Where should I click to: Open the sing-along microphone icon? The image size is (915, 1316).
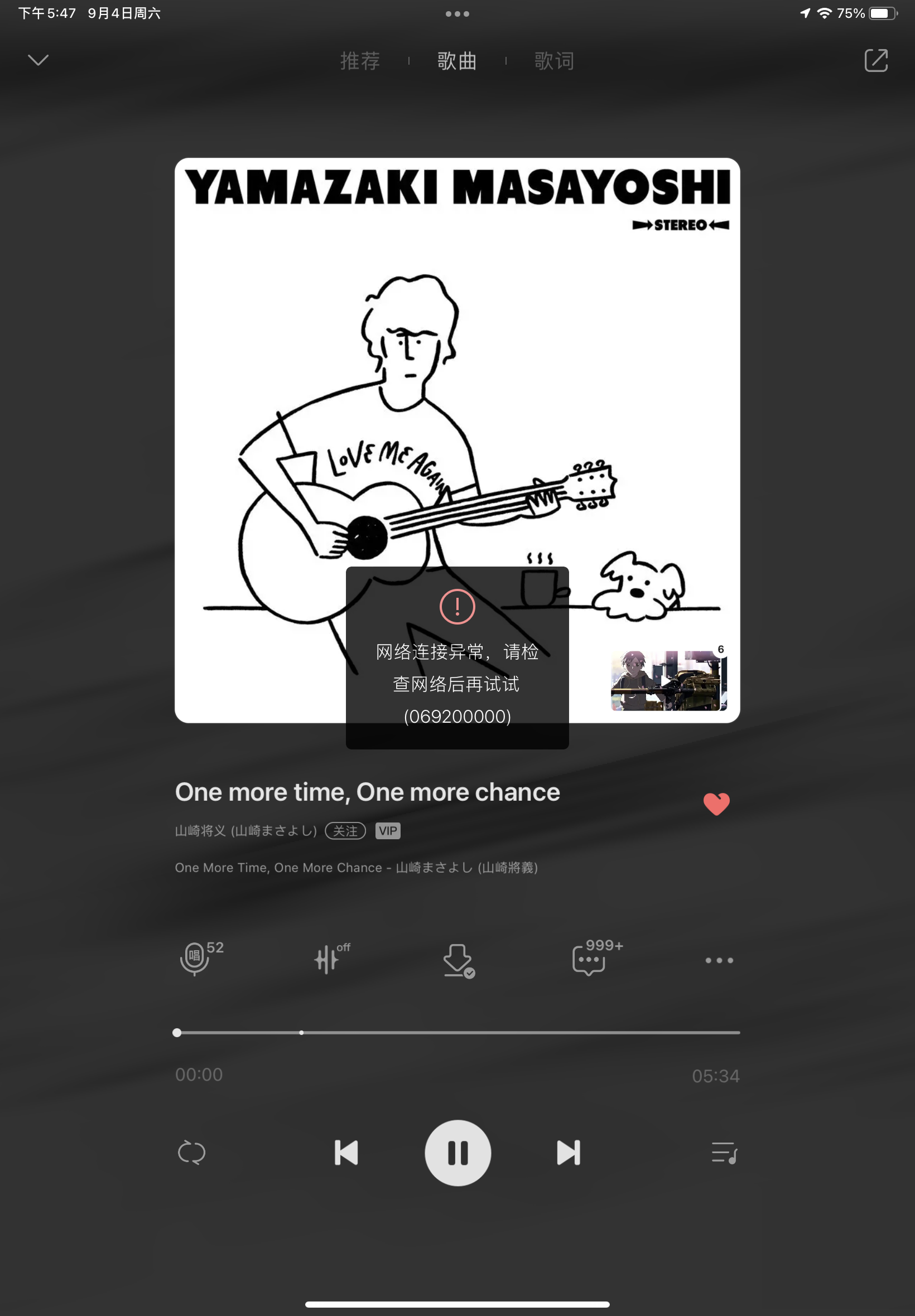(x=196, y=959)
